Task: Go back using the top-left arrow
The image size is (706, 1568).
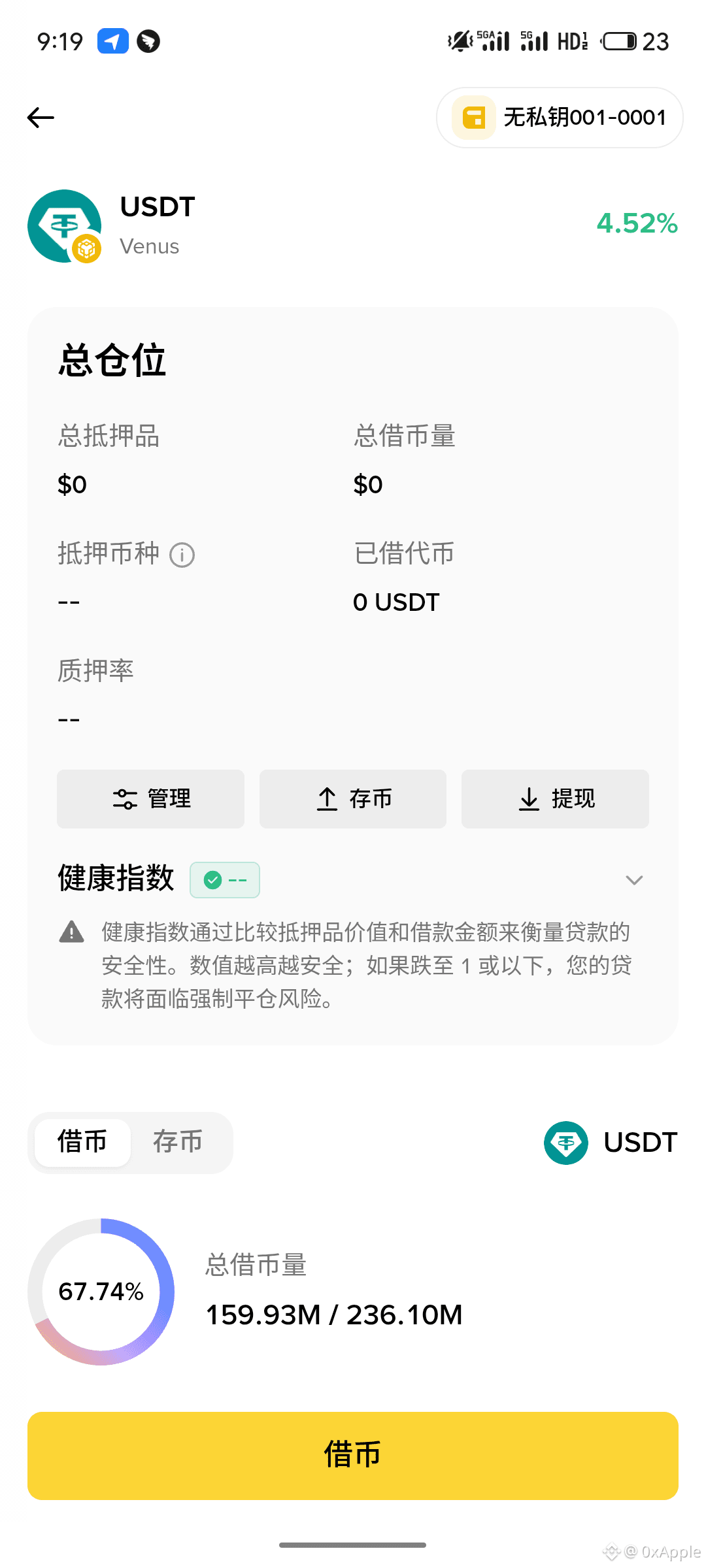Action: coord(41,118)
